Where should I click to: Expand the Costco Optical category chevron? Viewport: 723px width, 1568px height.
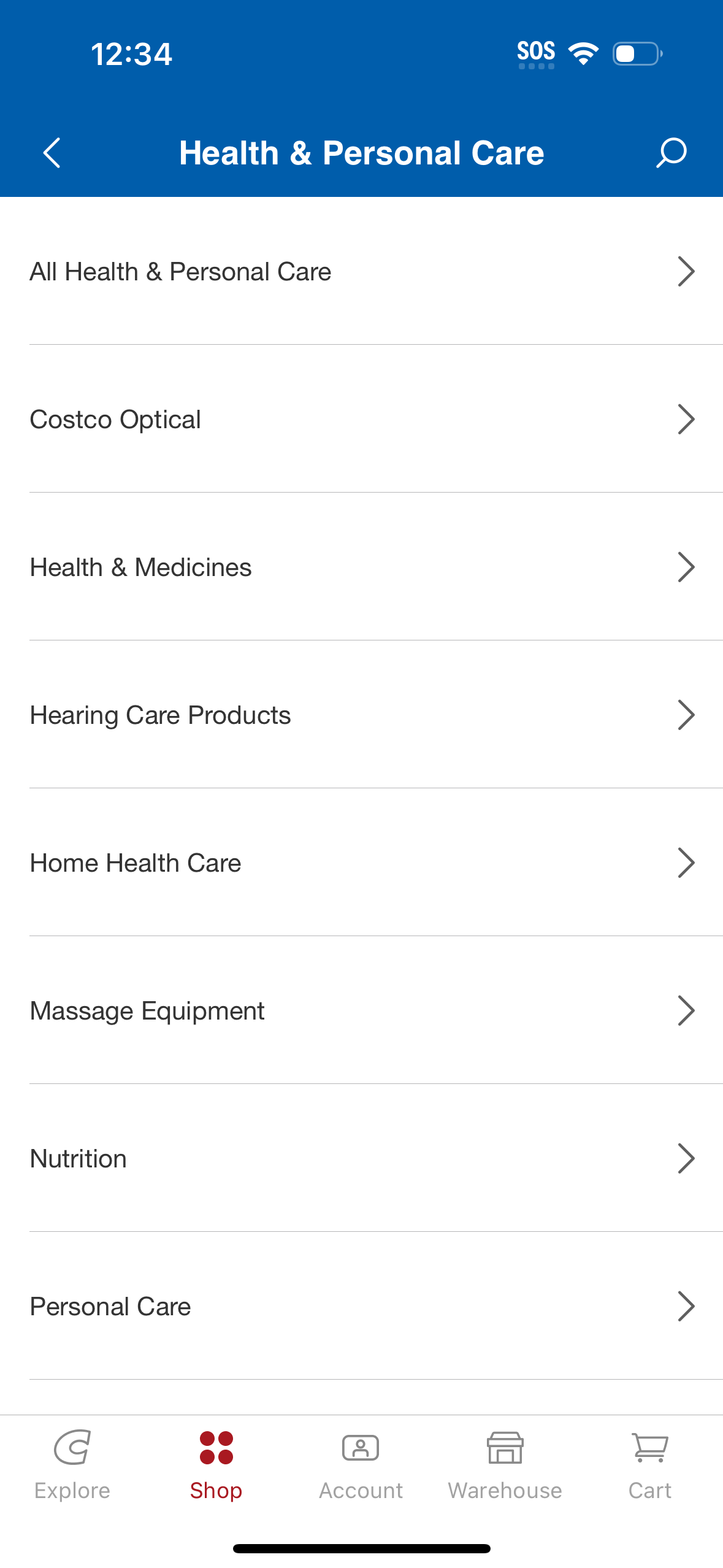click(687, 419)
